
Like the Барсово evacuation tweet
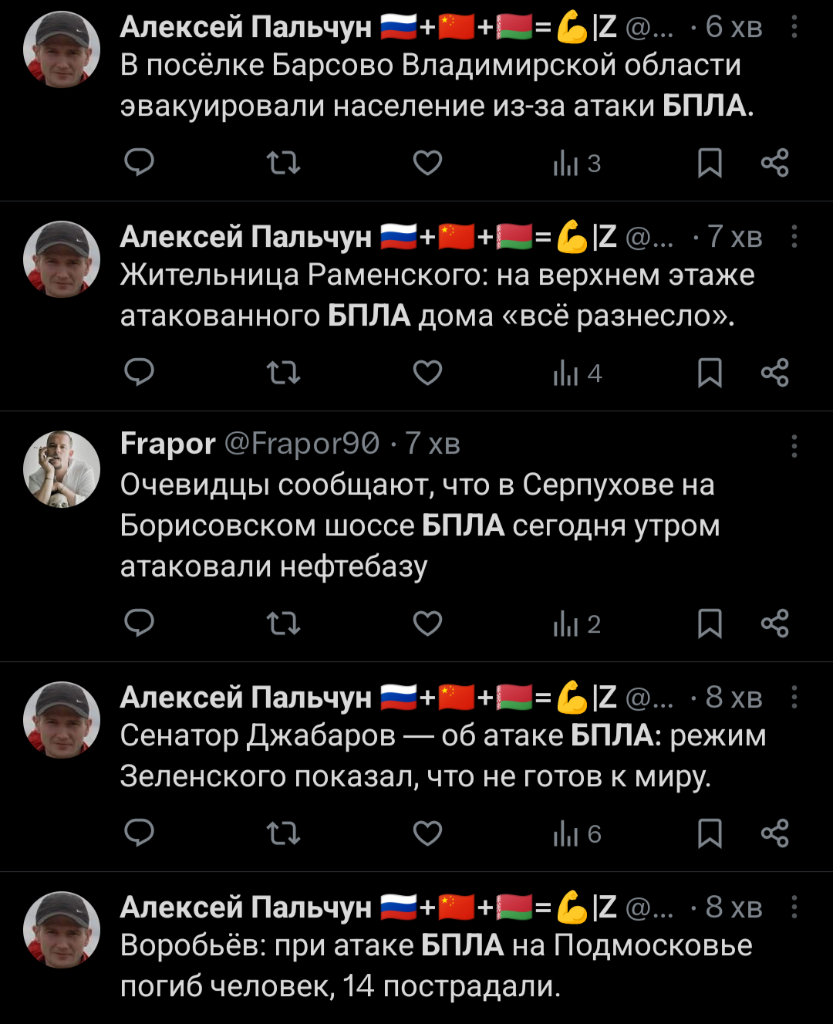click(428, 163)
